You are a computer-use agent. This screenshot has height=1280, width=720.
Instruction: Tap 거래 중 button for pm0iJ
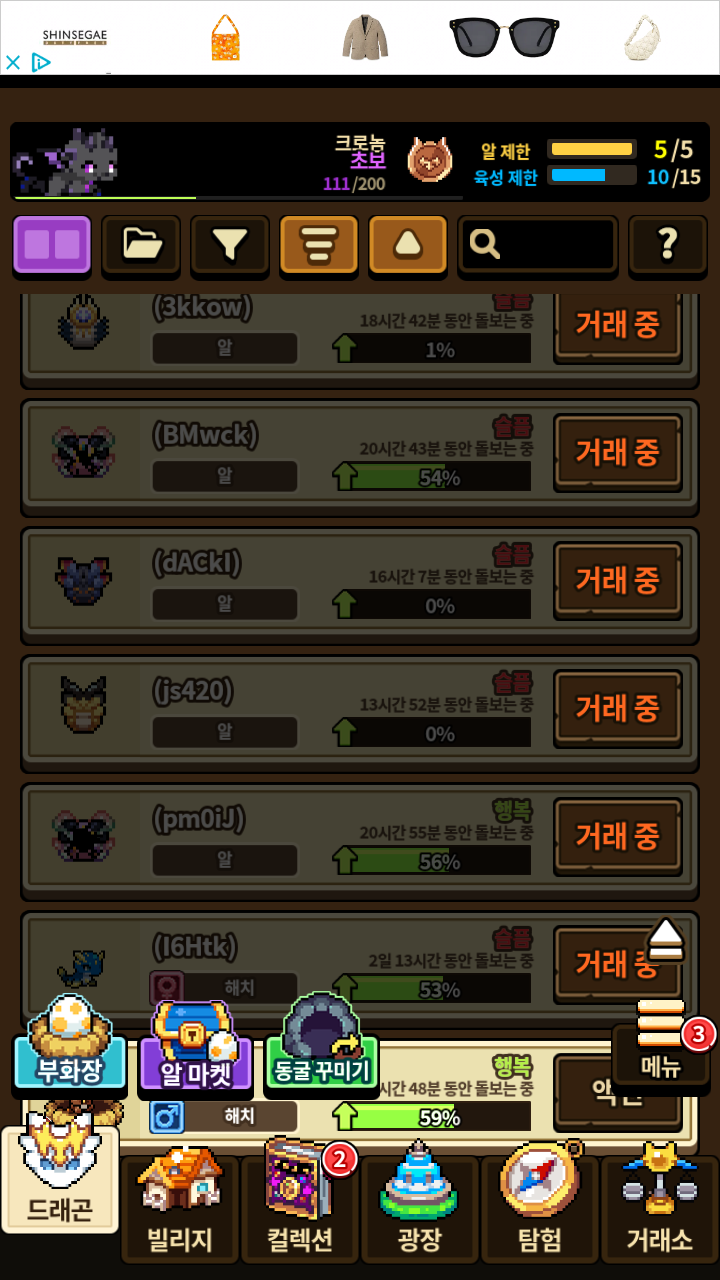617,836
